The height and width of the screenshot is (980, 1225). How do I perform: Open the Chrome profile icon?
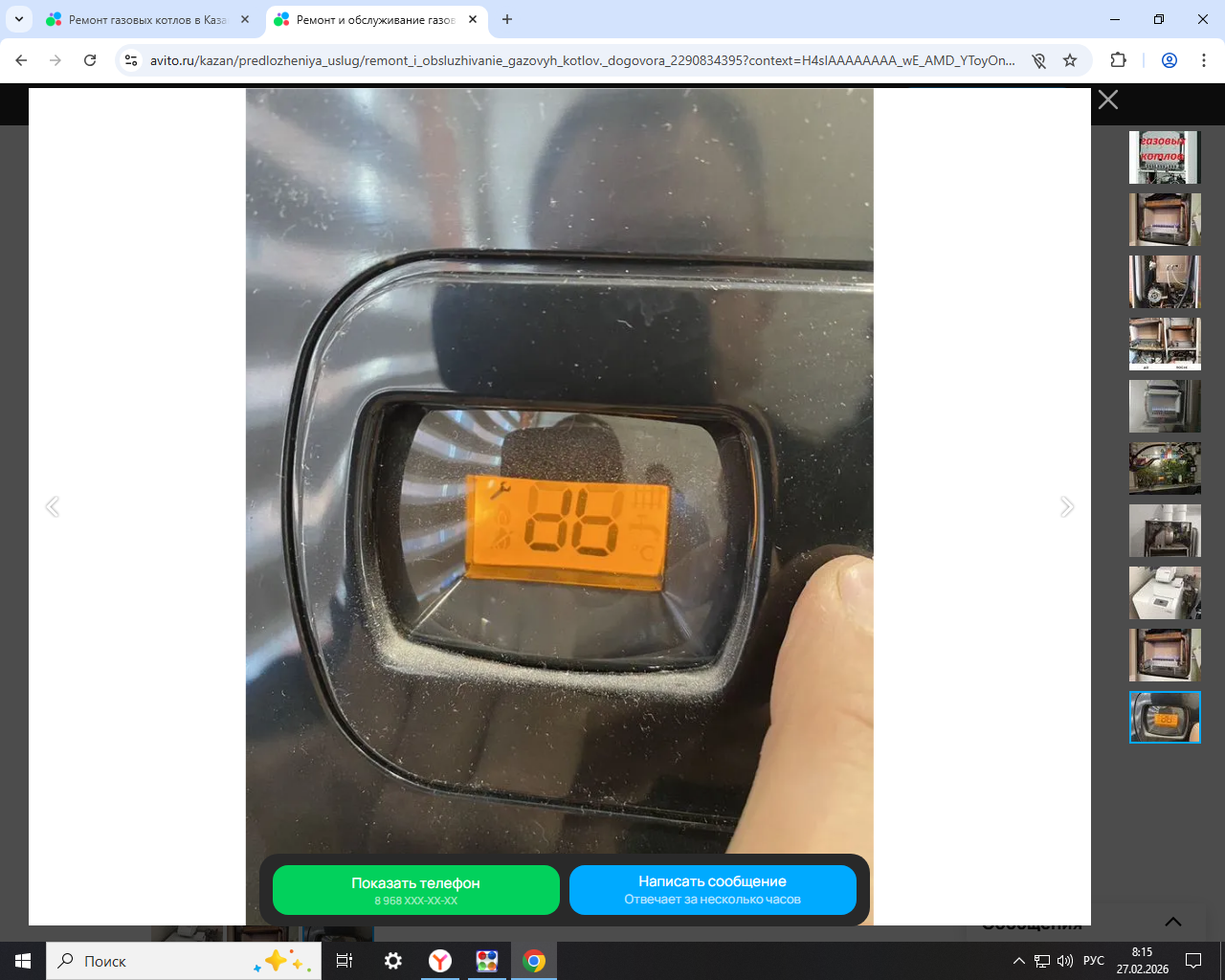coord(1169,60)
